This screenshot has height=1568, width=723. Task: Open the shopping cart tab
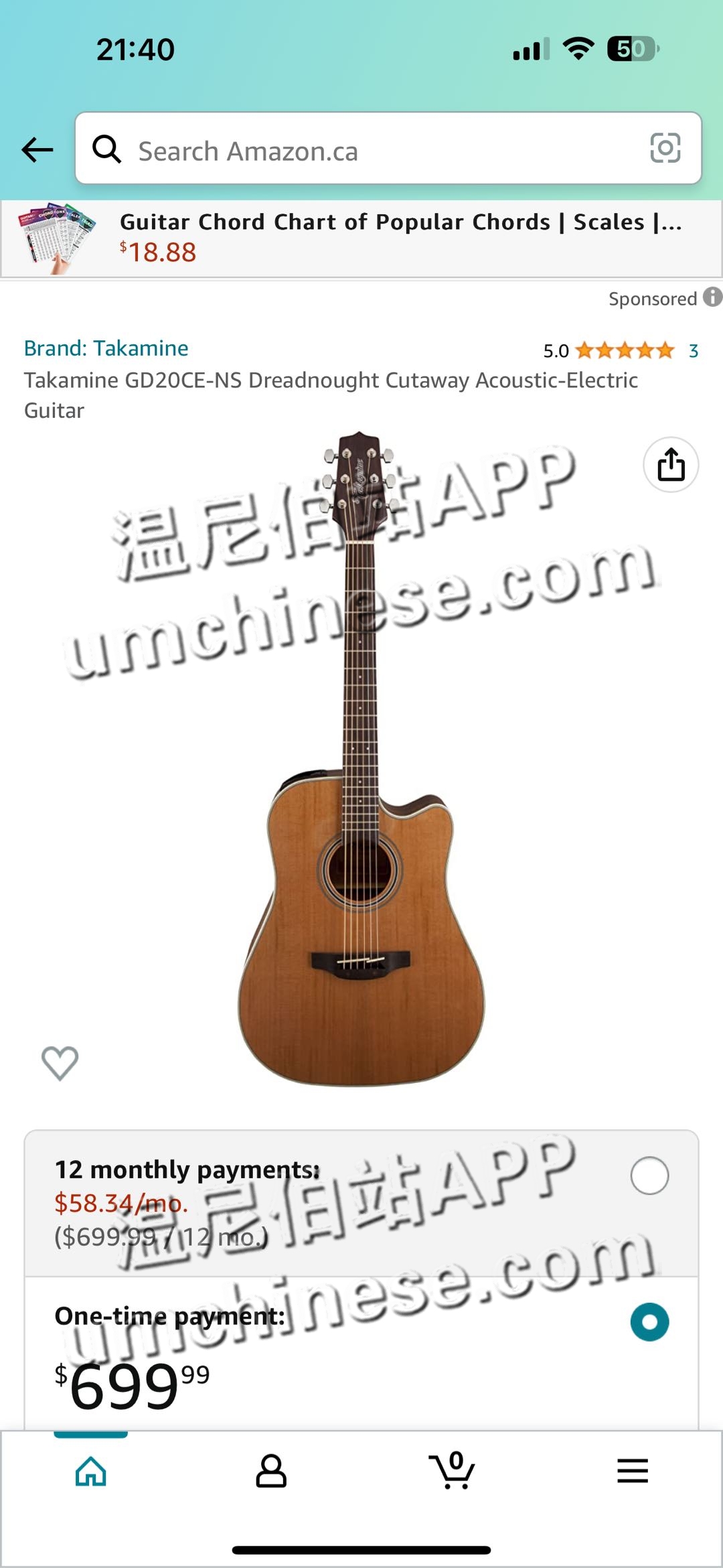point(452,1472)
